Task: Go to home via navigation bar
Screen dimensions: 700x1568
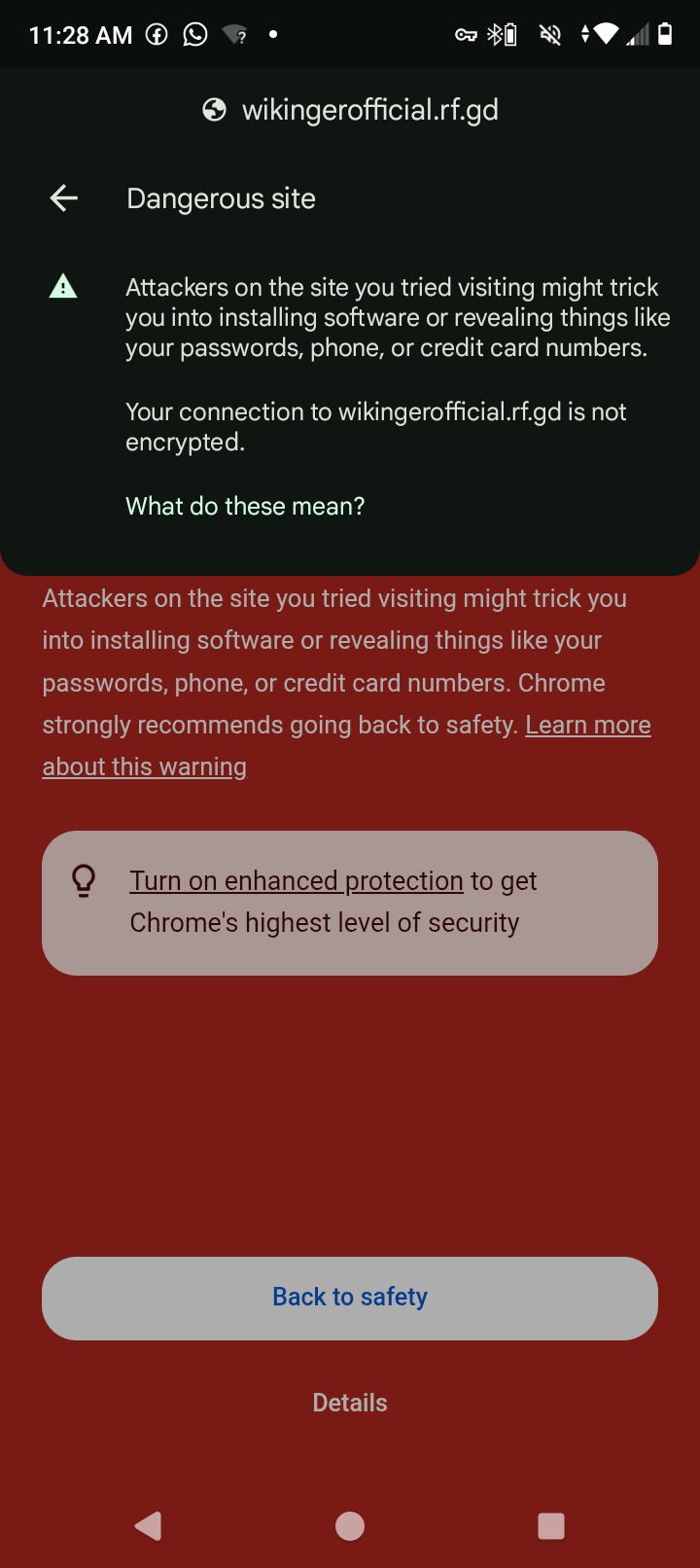Action: [350, 1525]
